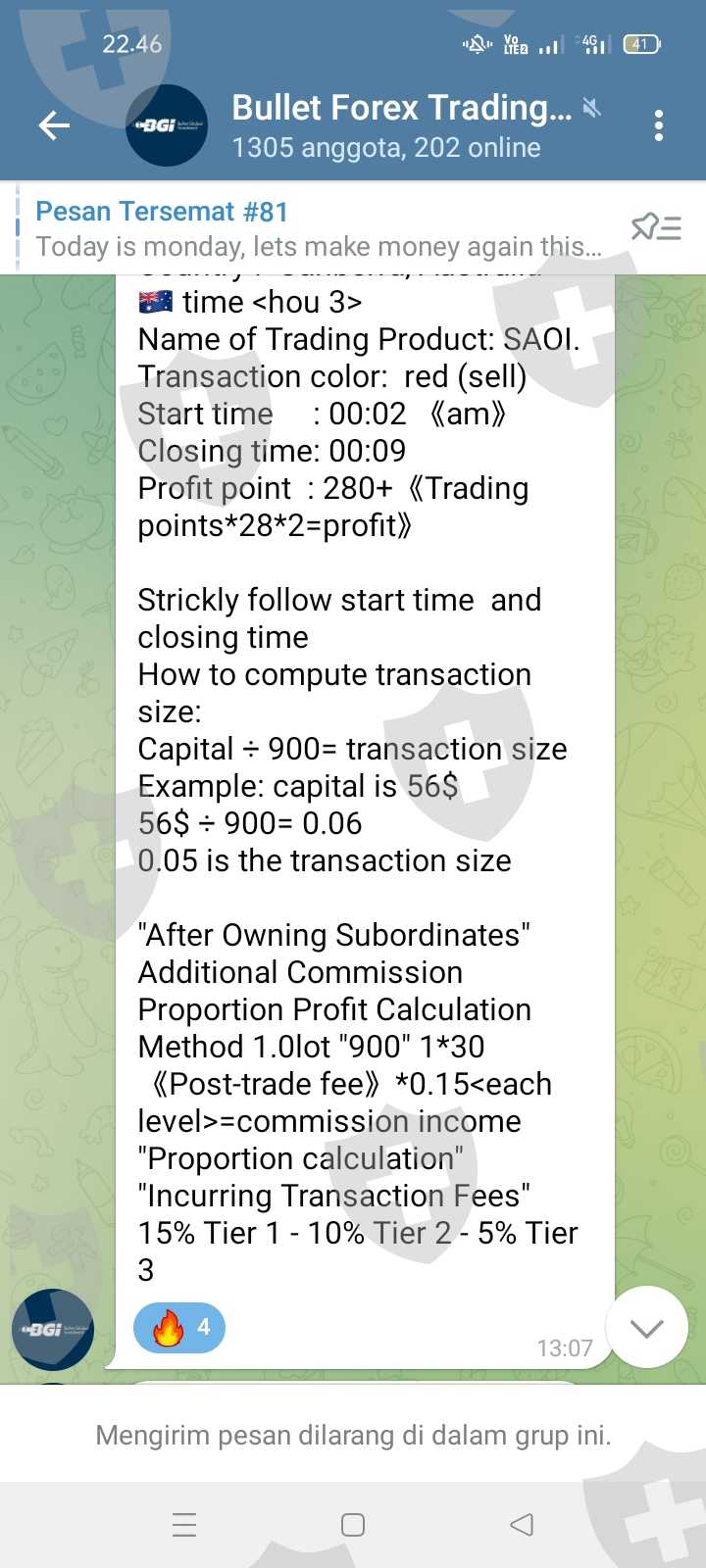Open the BGI group profile photo
The image size is (706, 1568).
click(x=167, y=125)
